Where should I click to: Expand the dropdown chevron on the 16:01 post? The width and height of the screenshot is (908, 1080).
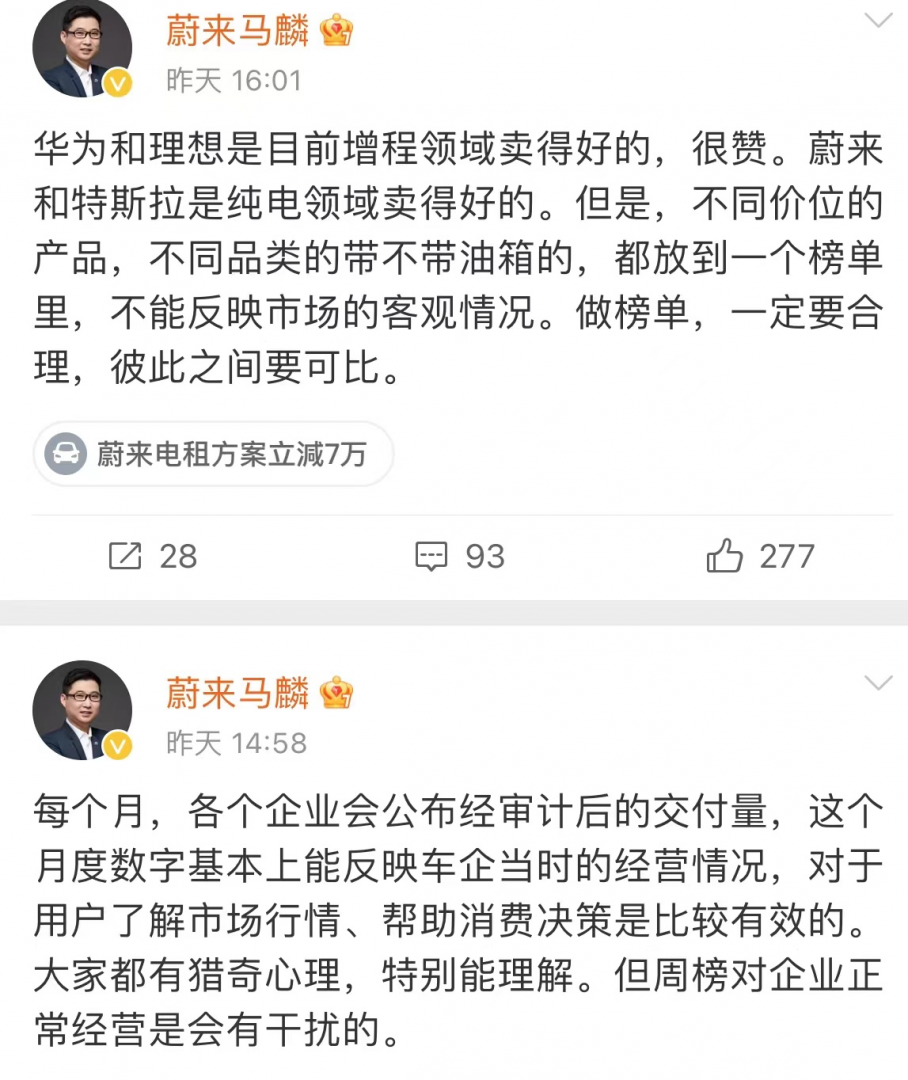coord(878,20)
